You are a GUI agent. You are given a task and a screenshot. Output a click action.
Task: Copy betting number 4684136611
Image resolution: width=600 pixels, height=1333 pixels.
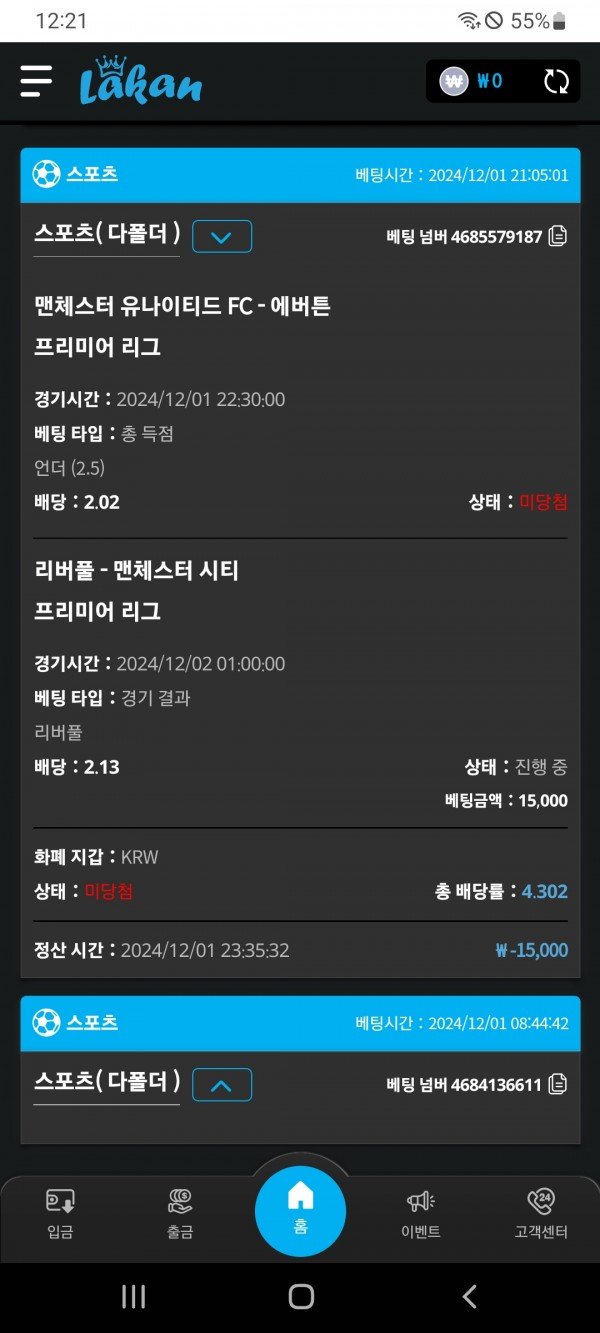point(558,1085)
